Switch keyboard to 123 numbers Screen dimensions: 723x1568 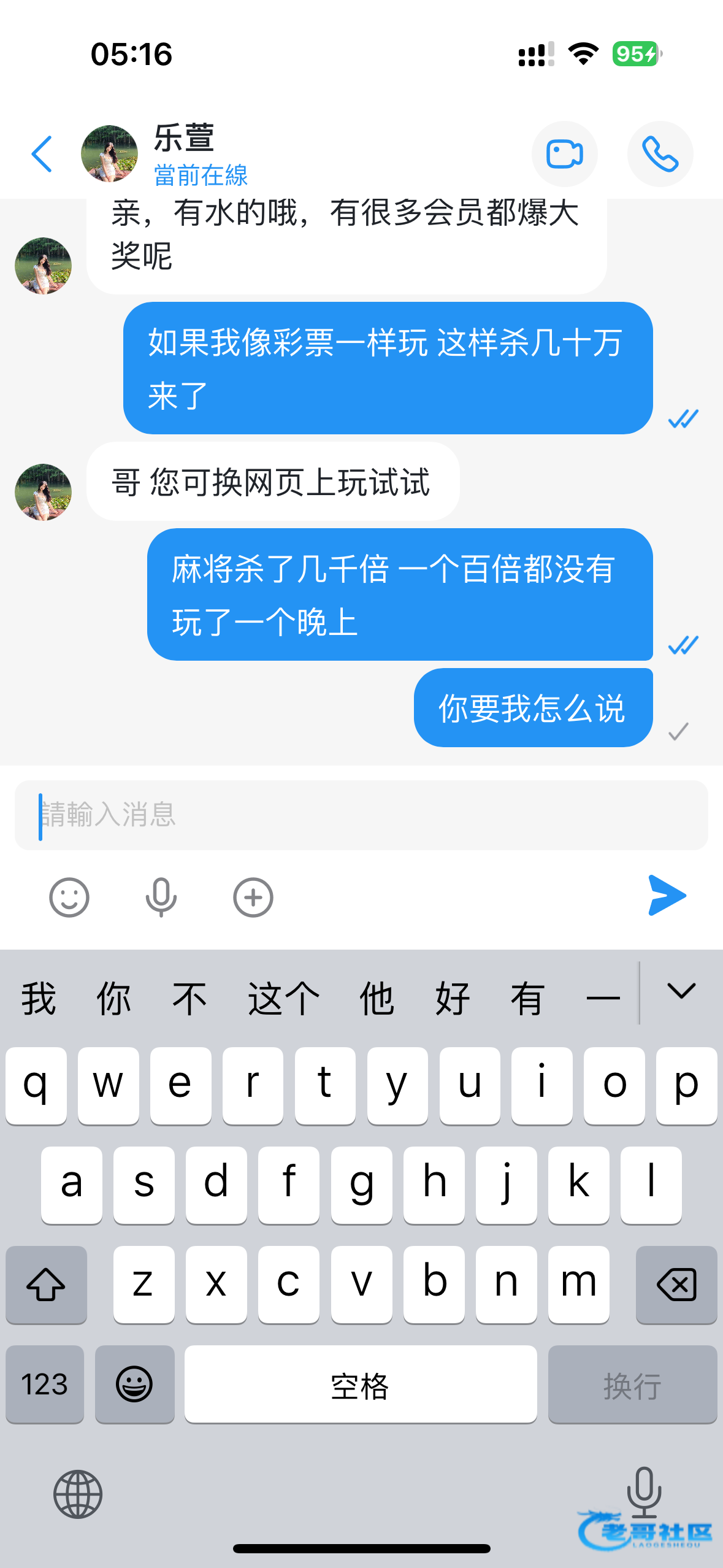(x=45, y=1384)
